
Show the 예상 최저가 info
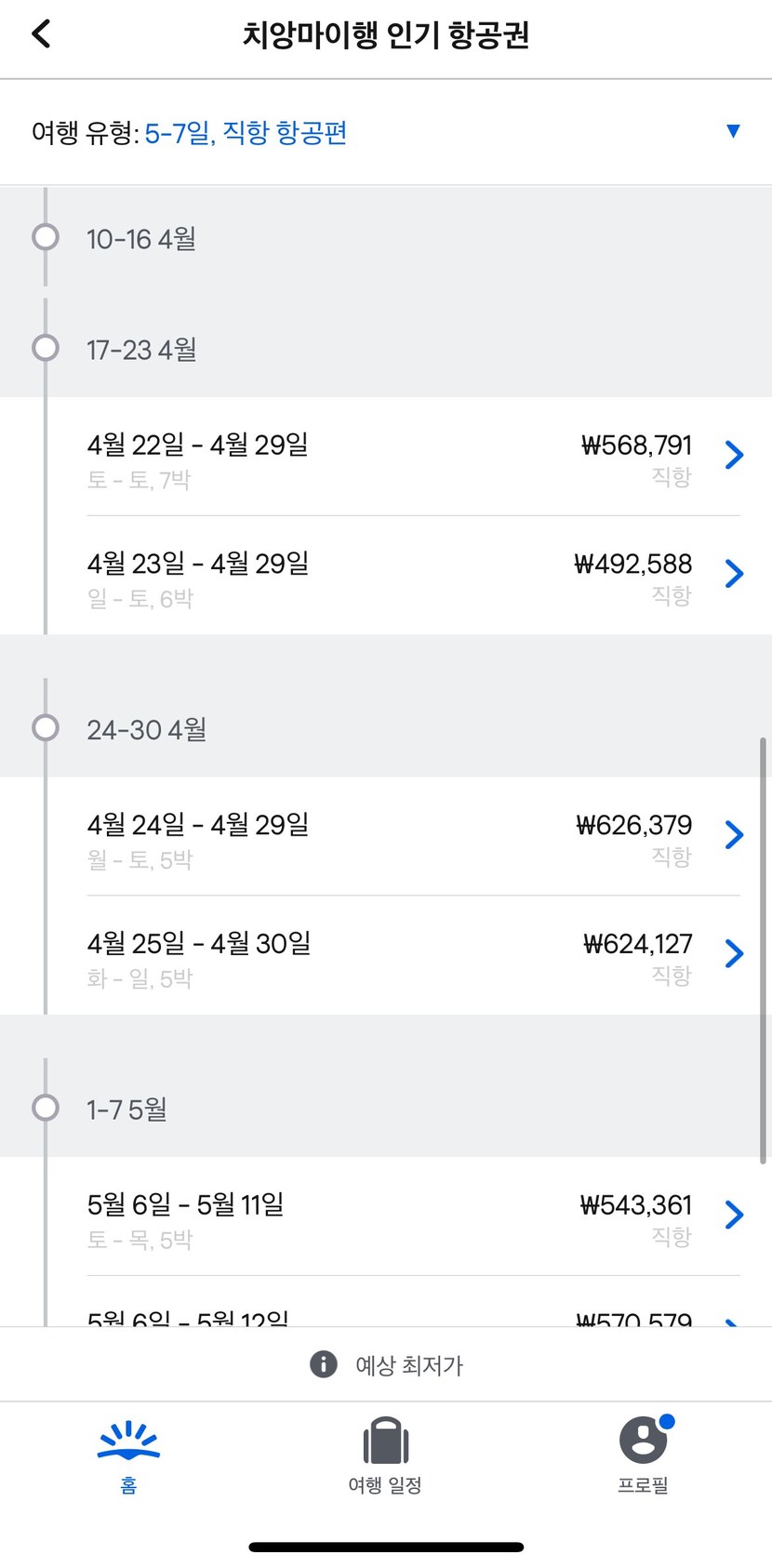pos(386,1364)
